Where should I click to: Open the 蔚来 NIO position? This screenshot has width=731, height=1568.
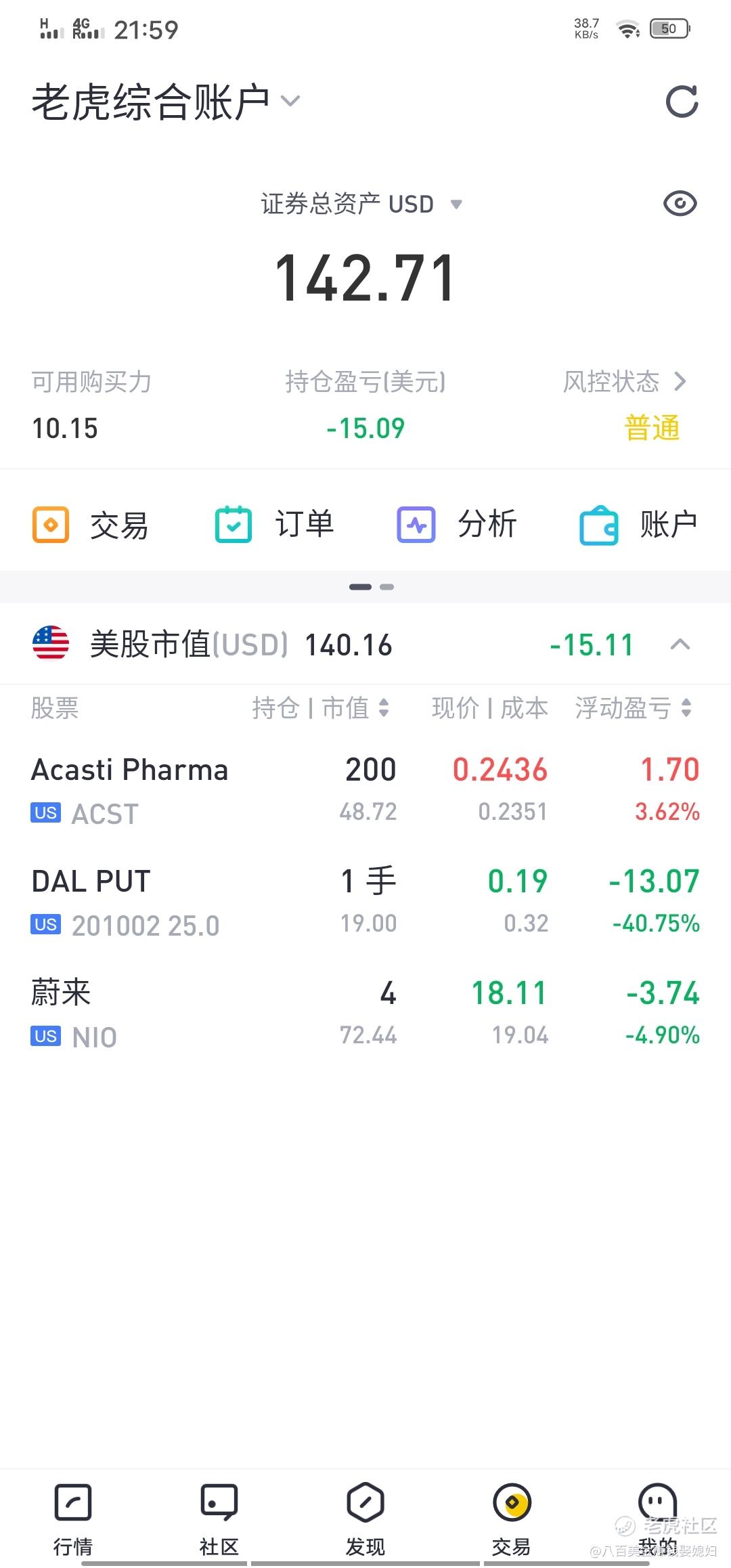(365, 1014)
